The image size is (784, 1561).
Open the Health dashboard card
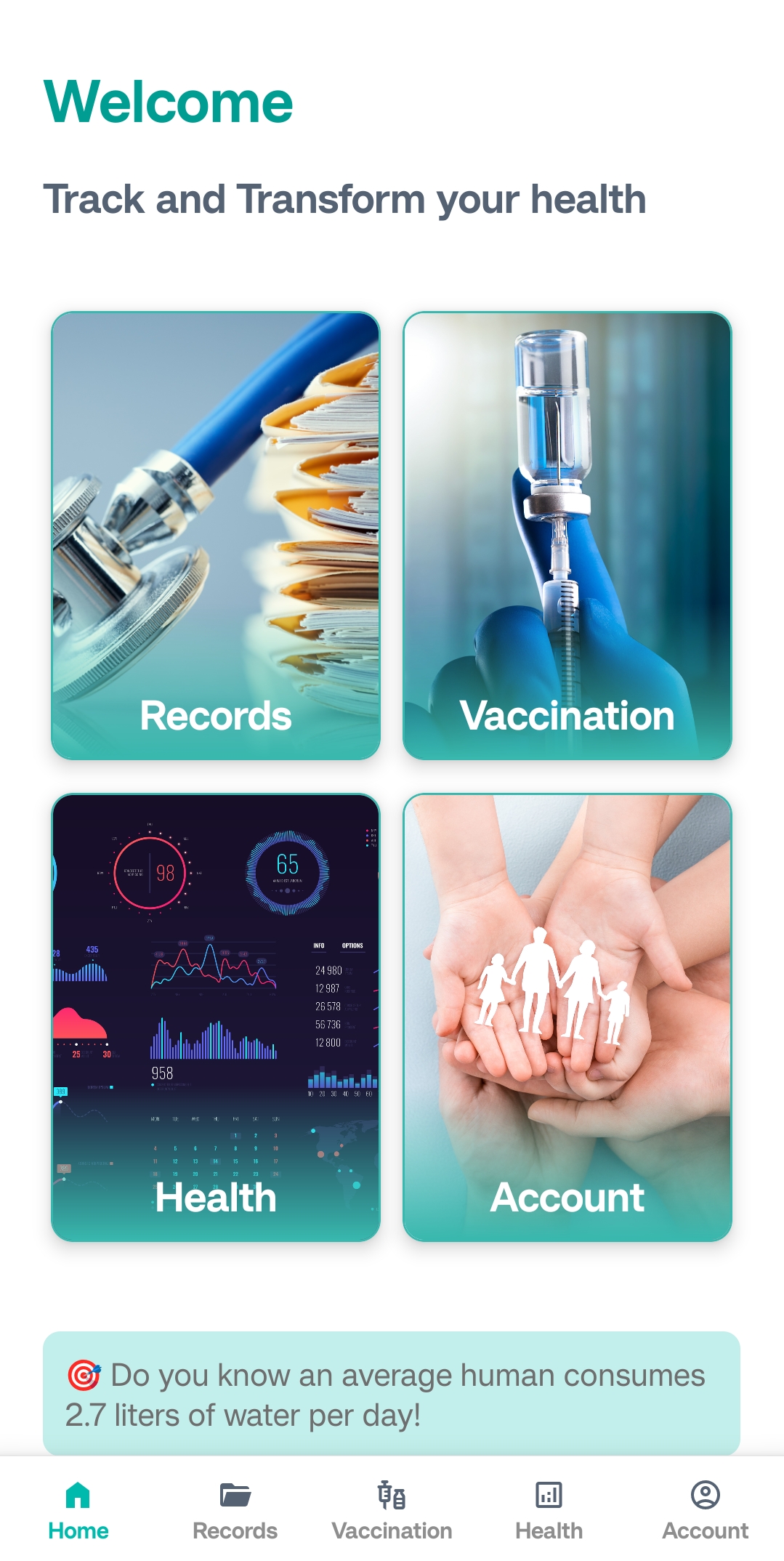[216, 1017]
